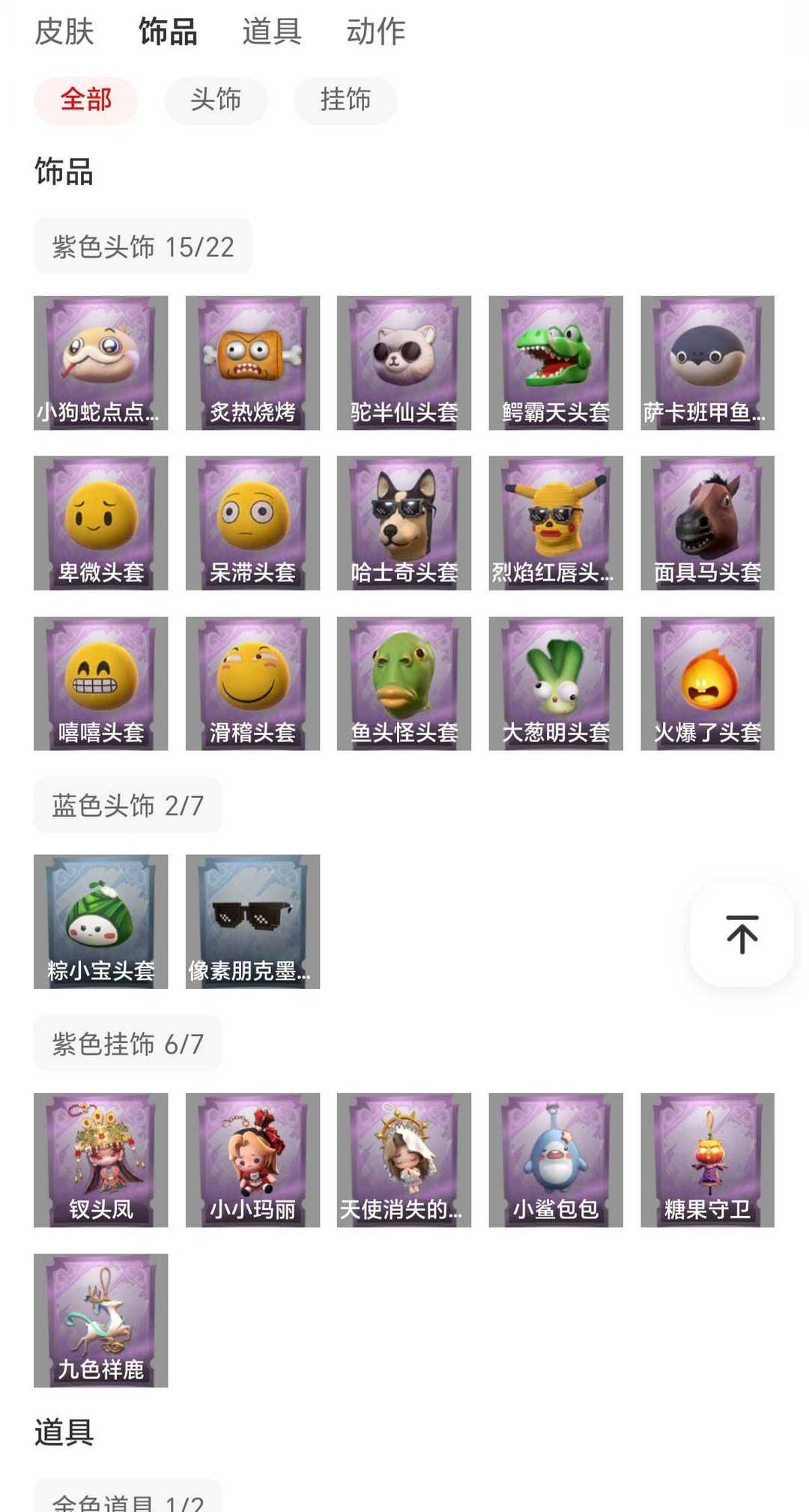Select the 九色祥鹿 pendant item

[100, 1320]
